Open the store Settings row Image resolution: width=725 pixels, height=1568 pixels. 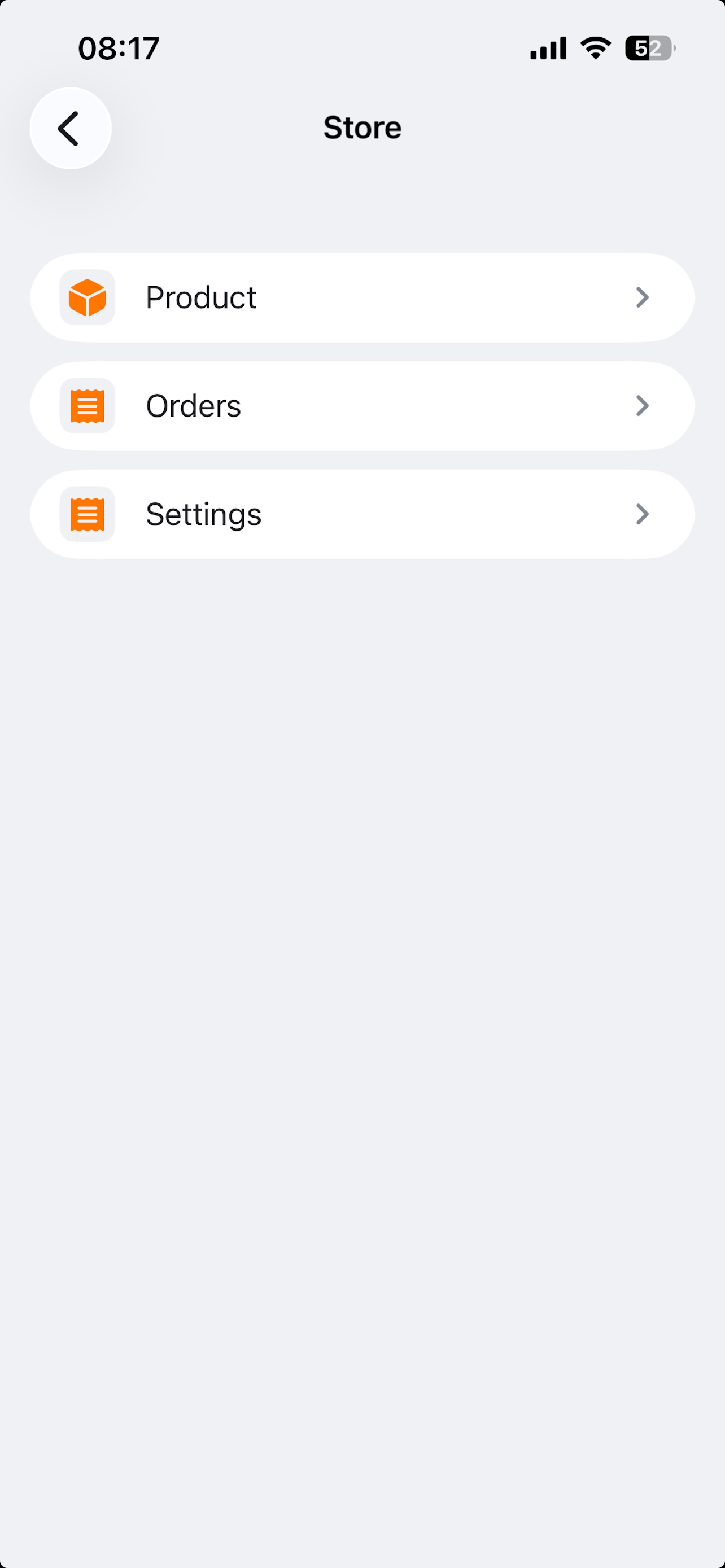tap(362, 514)
